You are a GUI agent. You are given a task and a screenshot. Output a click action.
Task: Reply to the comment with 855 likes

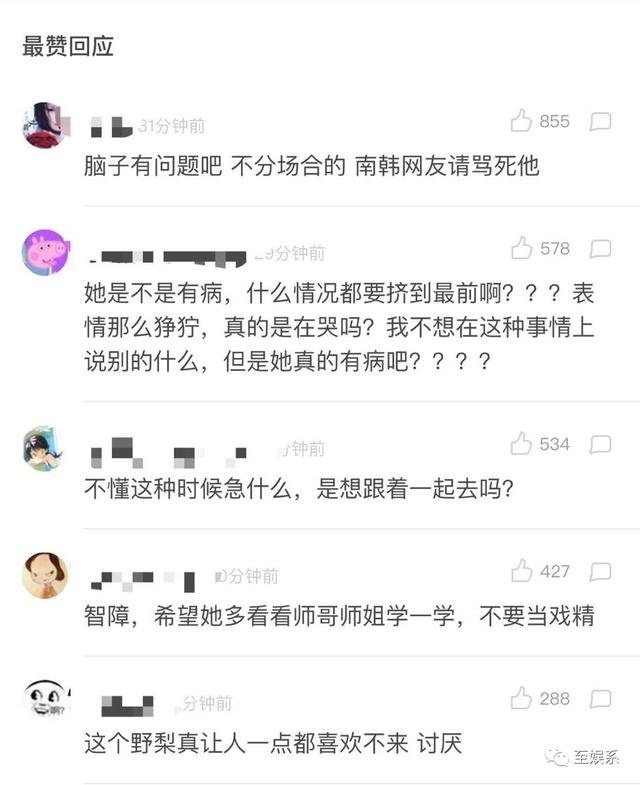click(600, 122)
